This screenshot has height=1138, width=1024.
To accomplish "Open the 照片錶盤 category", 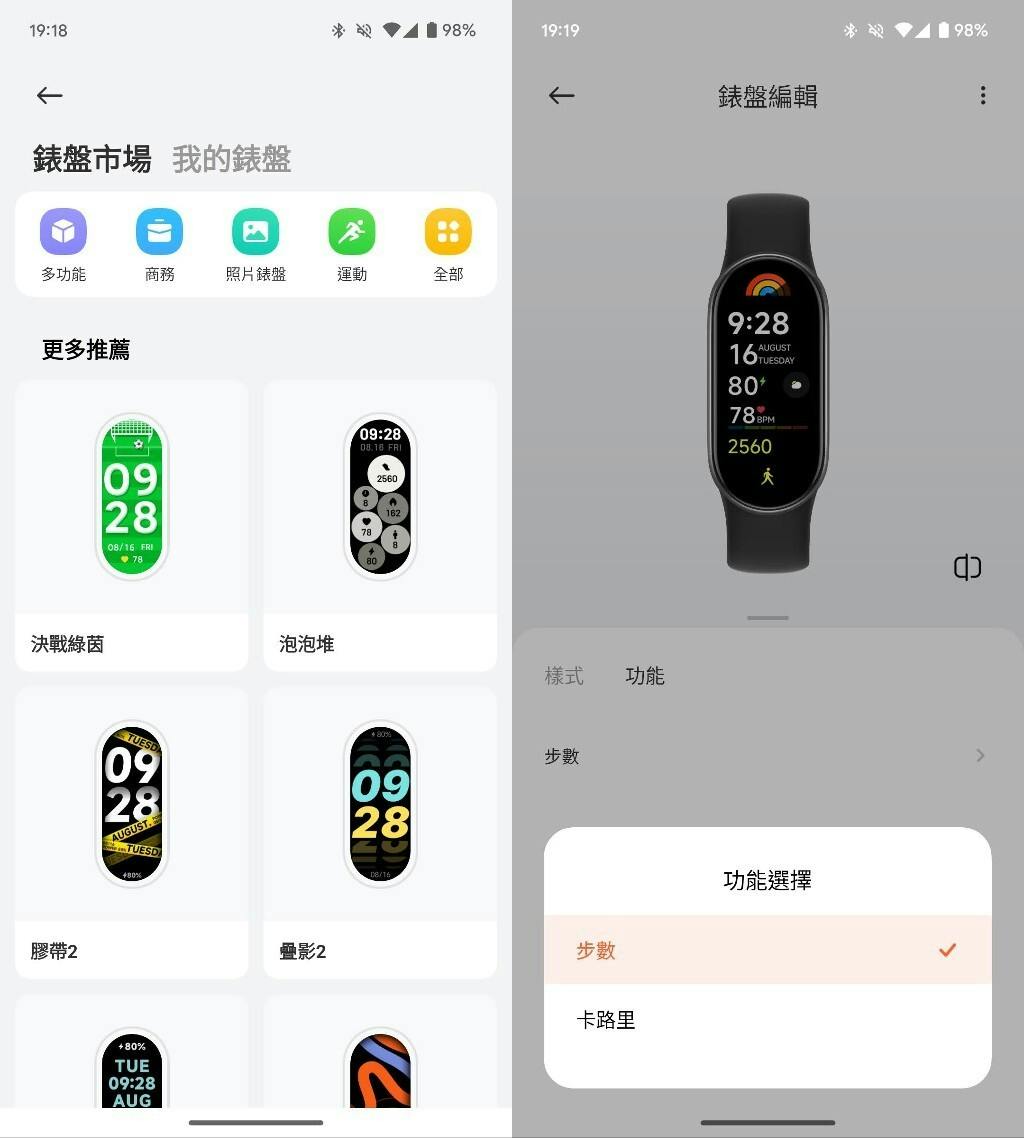I will point(256,244).
